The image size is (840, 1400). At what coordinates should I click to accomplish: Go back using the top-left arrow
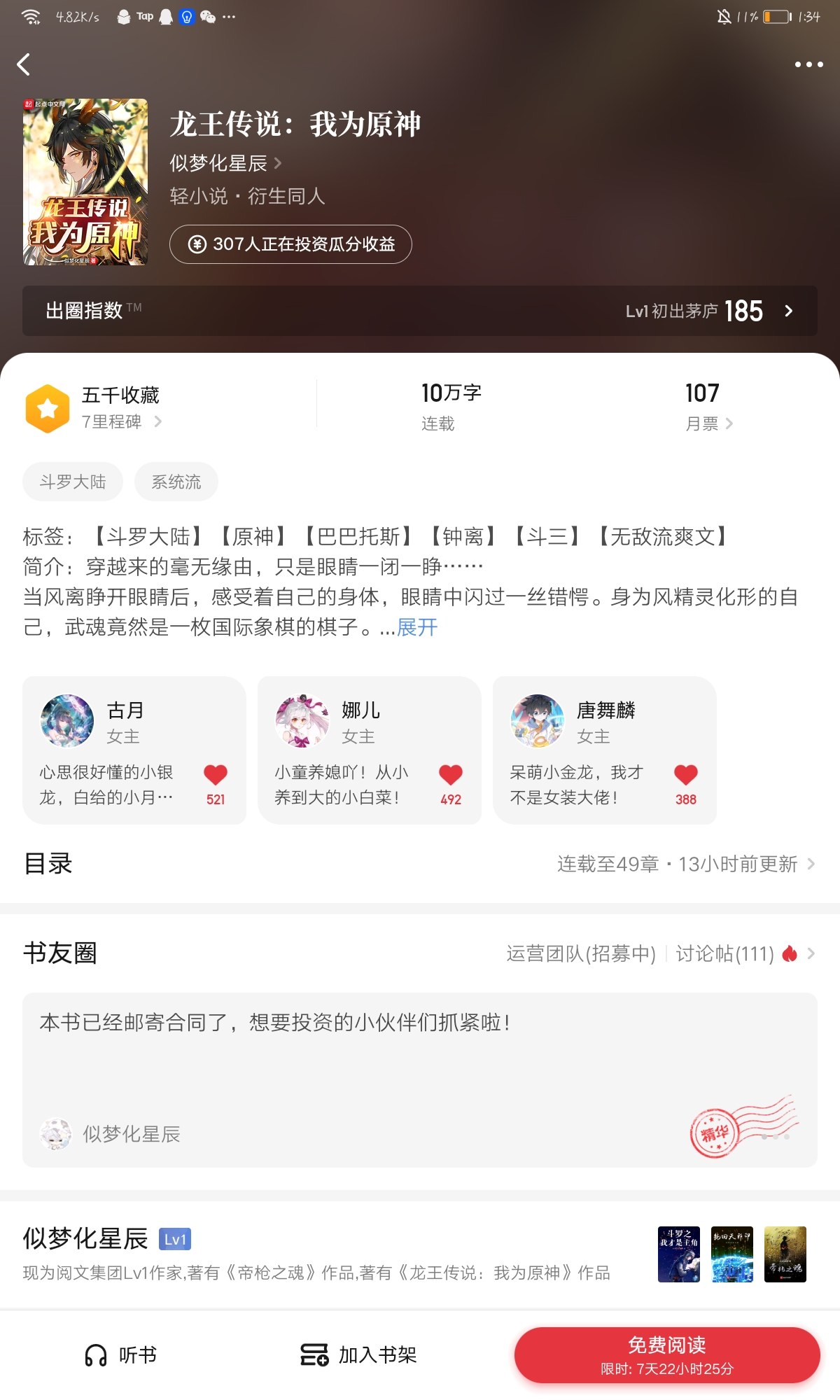click(x=24, y=64)
